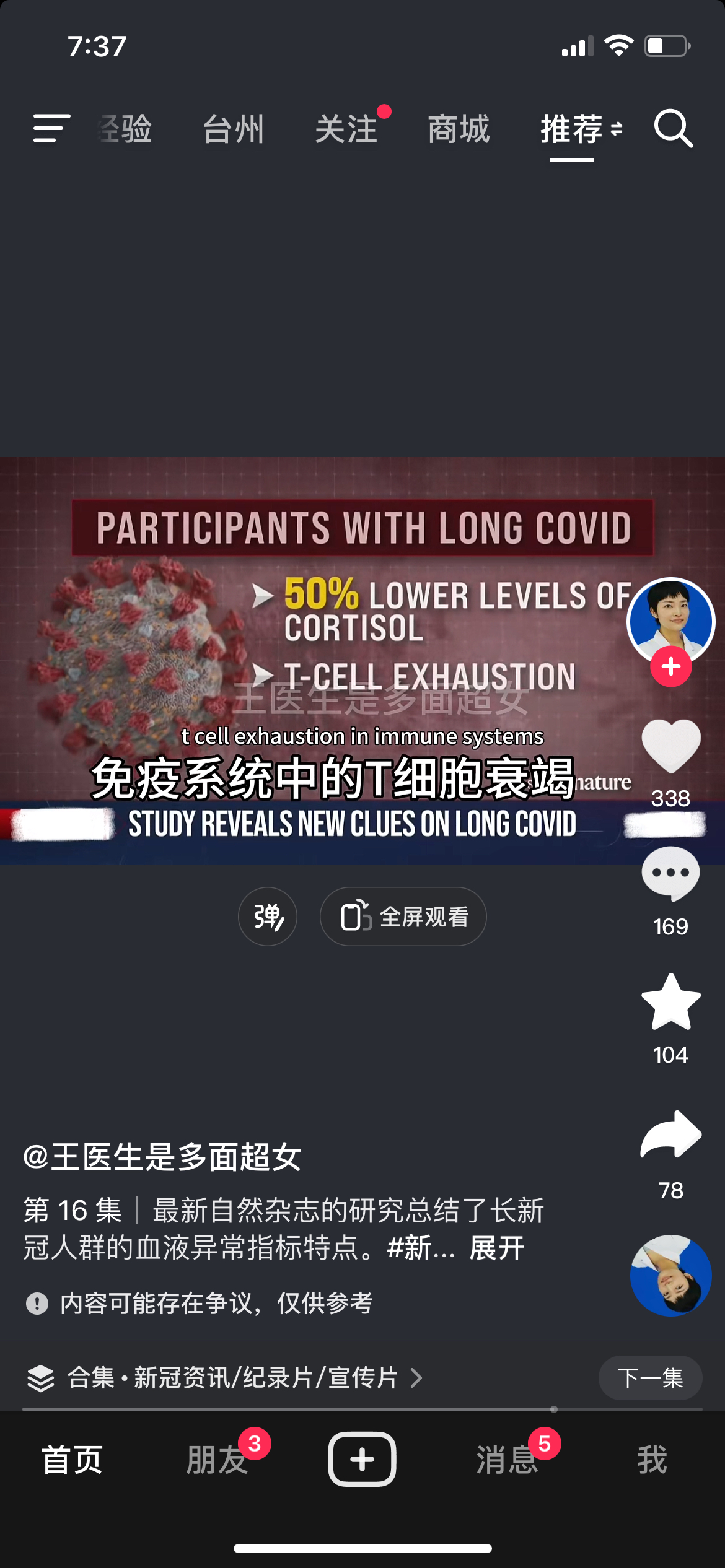Share this video with the arrow icon
This screenshot has width=725, height=1568.
[x=670, y=1135]
